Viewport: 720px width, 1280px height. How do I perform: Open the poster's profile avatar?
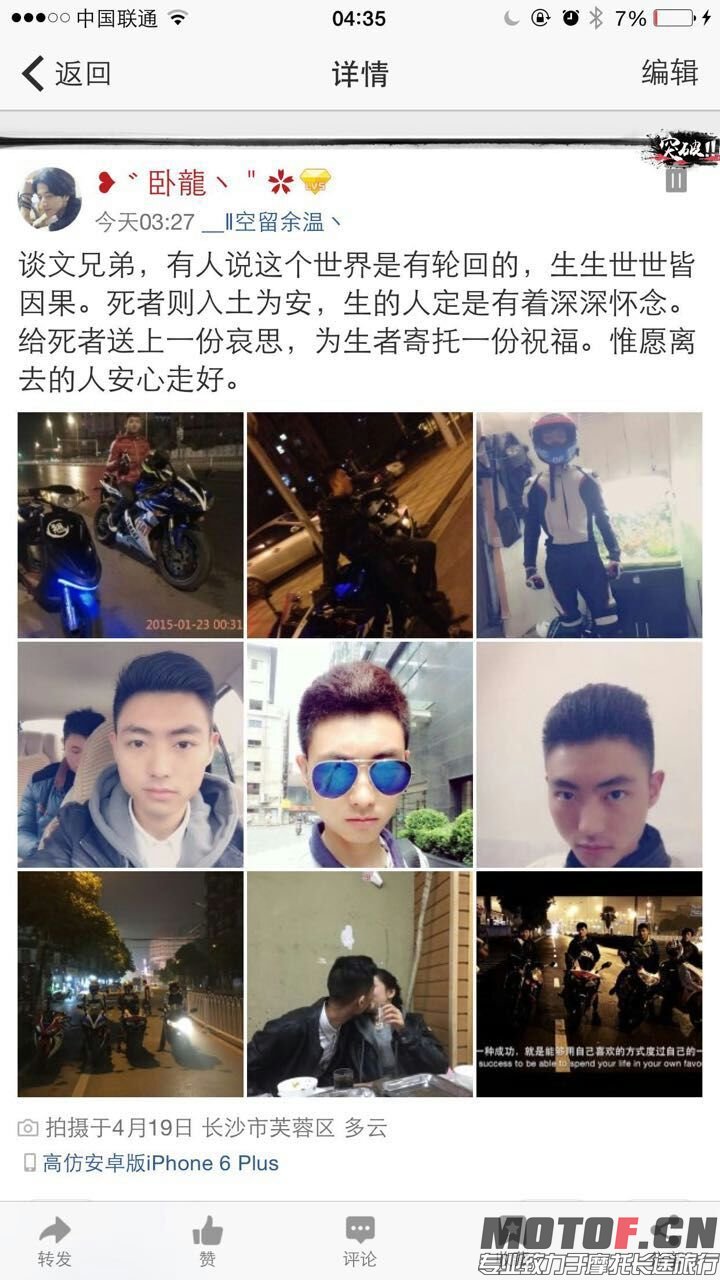click(49, 198)
